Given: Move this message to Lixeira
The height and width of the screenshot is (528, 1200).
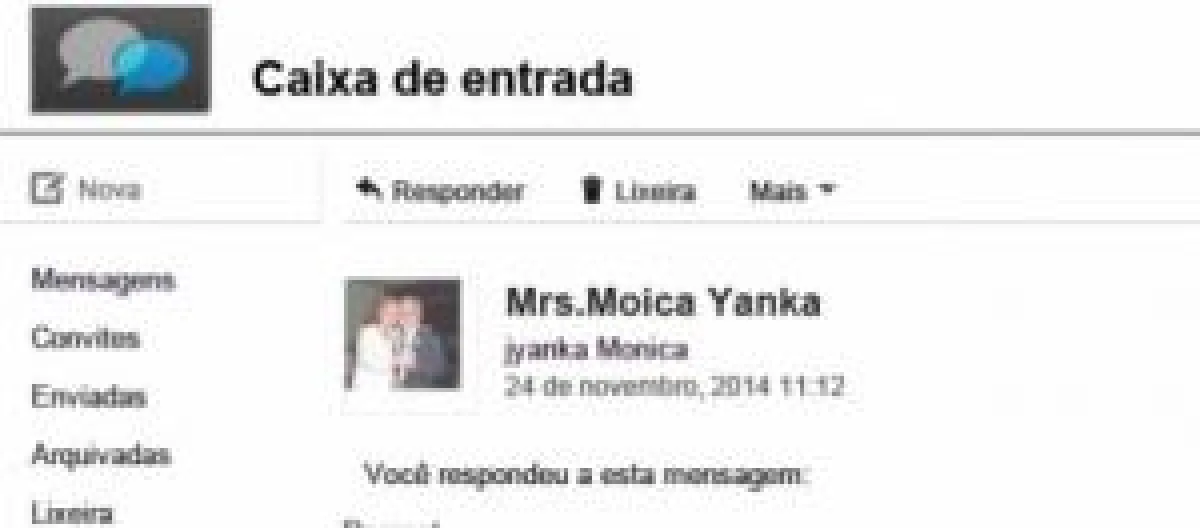Looking at the screenshot, I should coord(639,191).
